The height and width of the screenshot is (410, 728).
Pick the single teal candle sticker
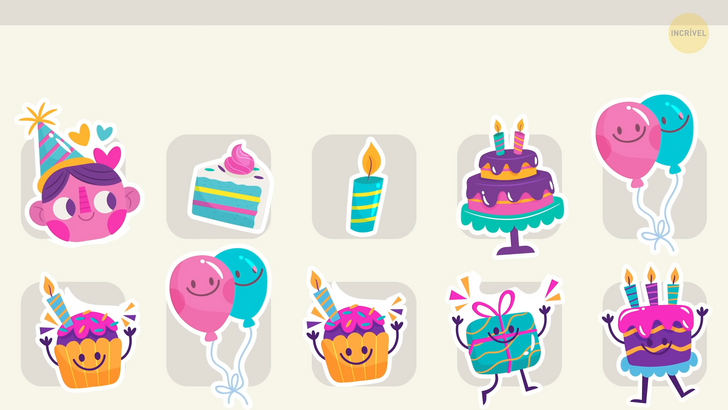point(366,190)
